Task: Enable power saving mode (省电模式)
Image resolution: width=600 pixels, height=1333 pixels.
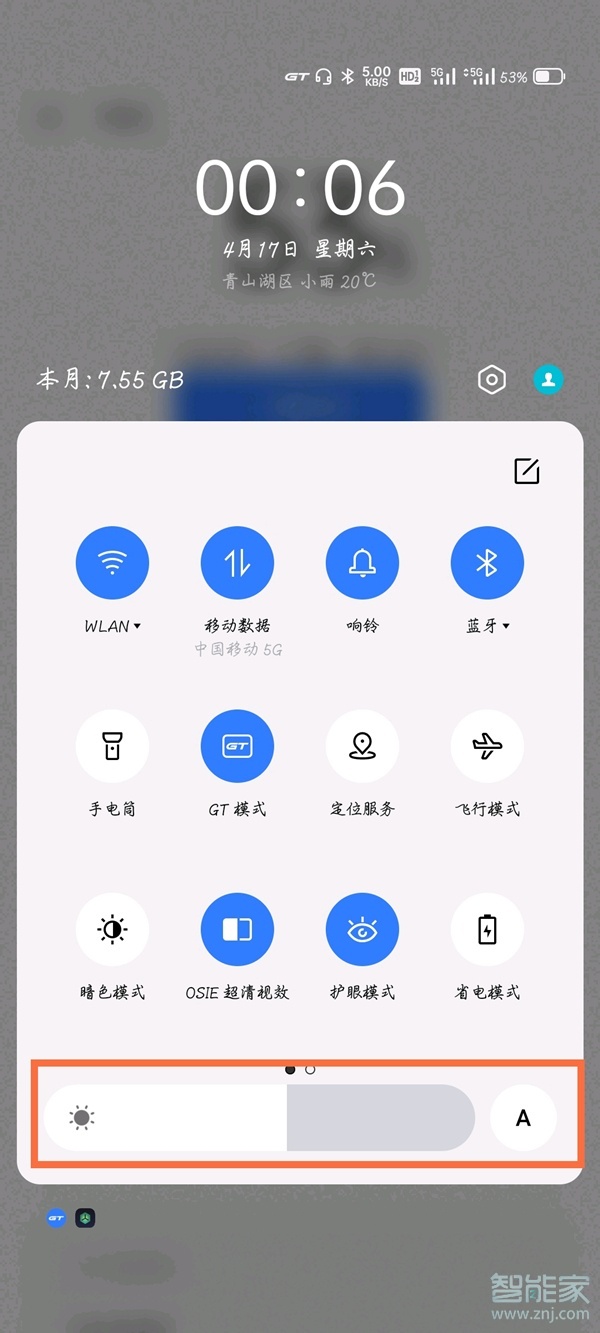Action: (x=487, y=929)
